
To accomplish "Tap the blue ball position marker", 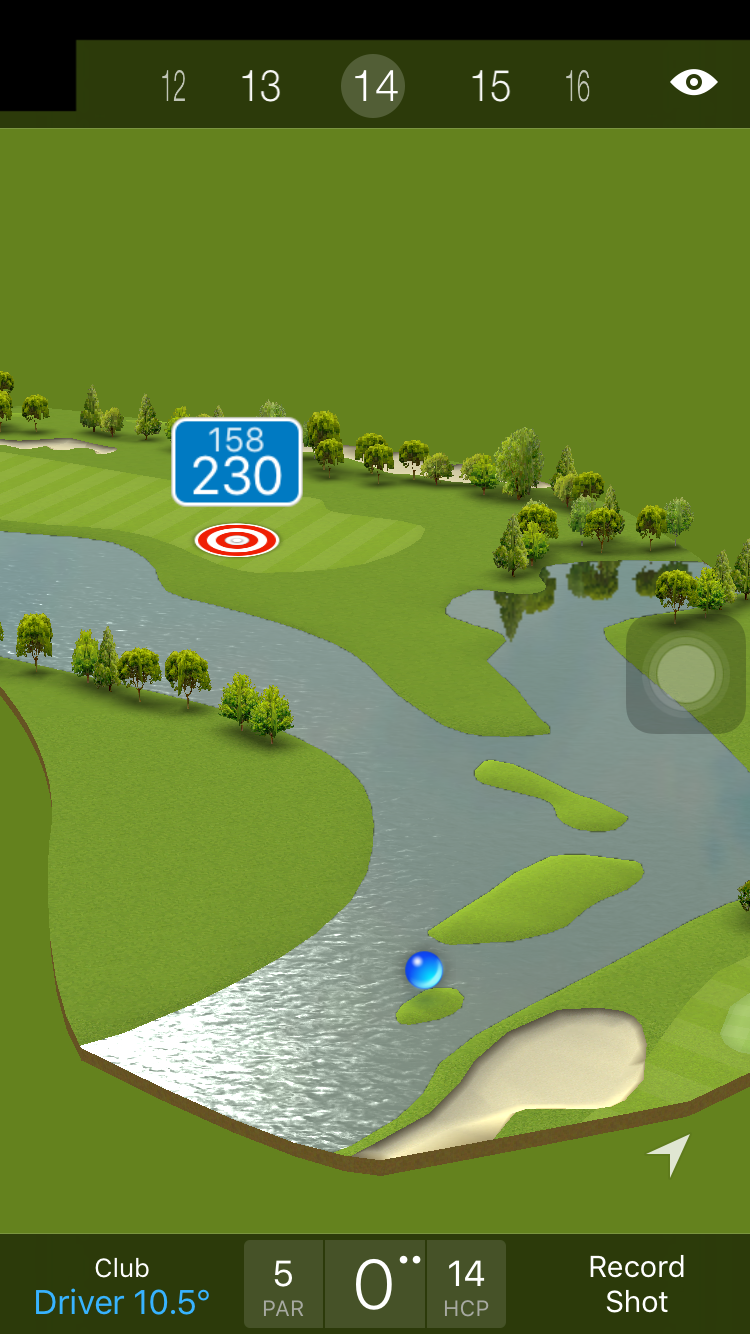I will pyautogui.click(x=424, y=970).
